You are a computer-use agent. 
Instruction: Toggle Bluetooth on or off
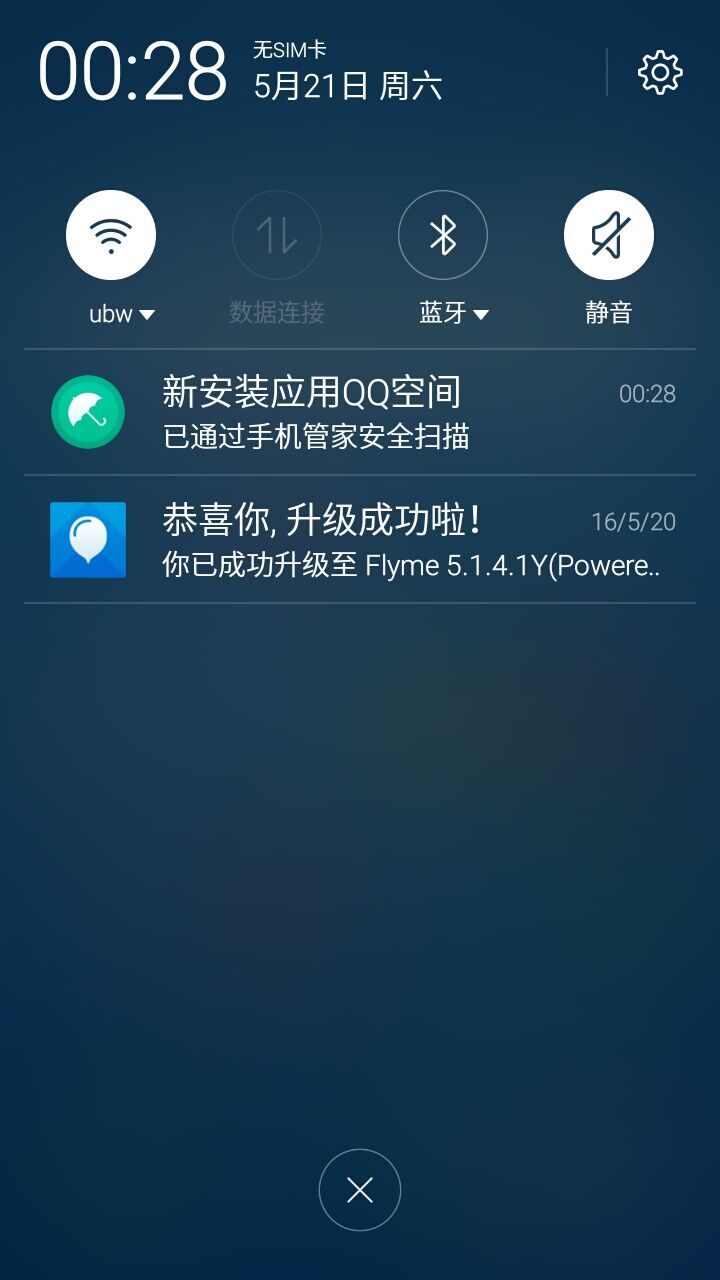443,234
